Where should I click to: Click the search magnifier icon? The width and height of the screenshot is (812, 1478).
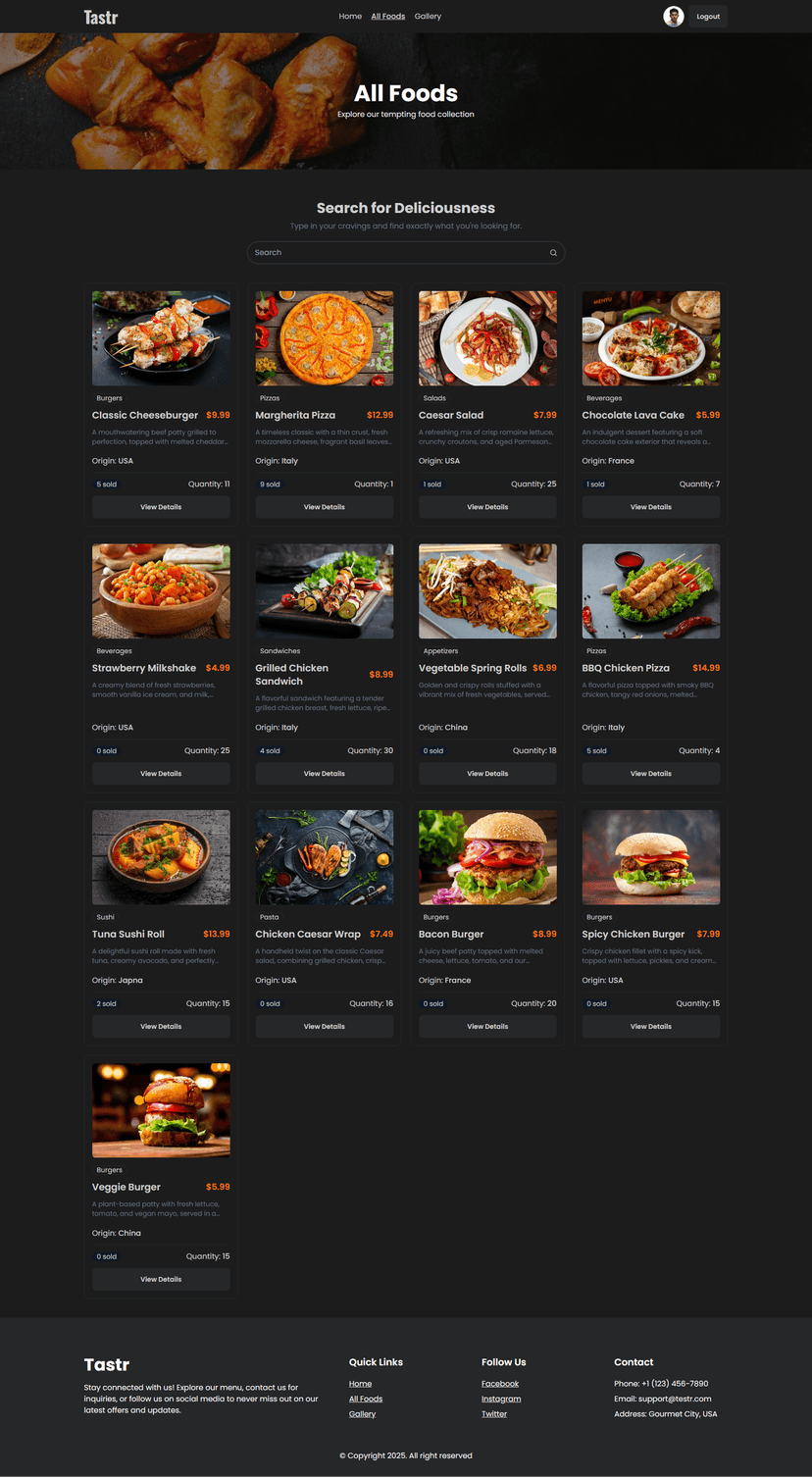pyautogui.click(x=553, y=252)
